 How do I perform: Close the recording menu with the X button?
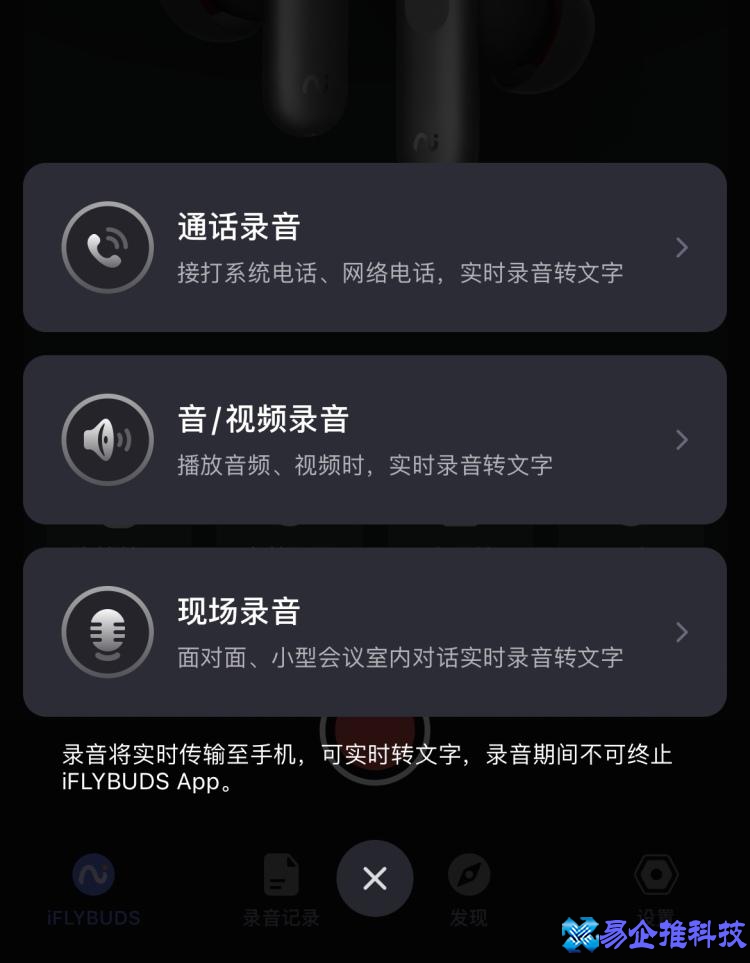375,878
